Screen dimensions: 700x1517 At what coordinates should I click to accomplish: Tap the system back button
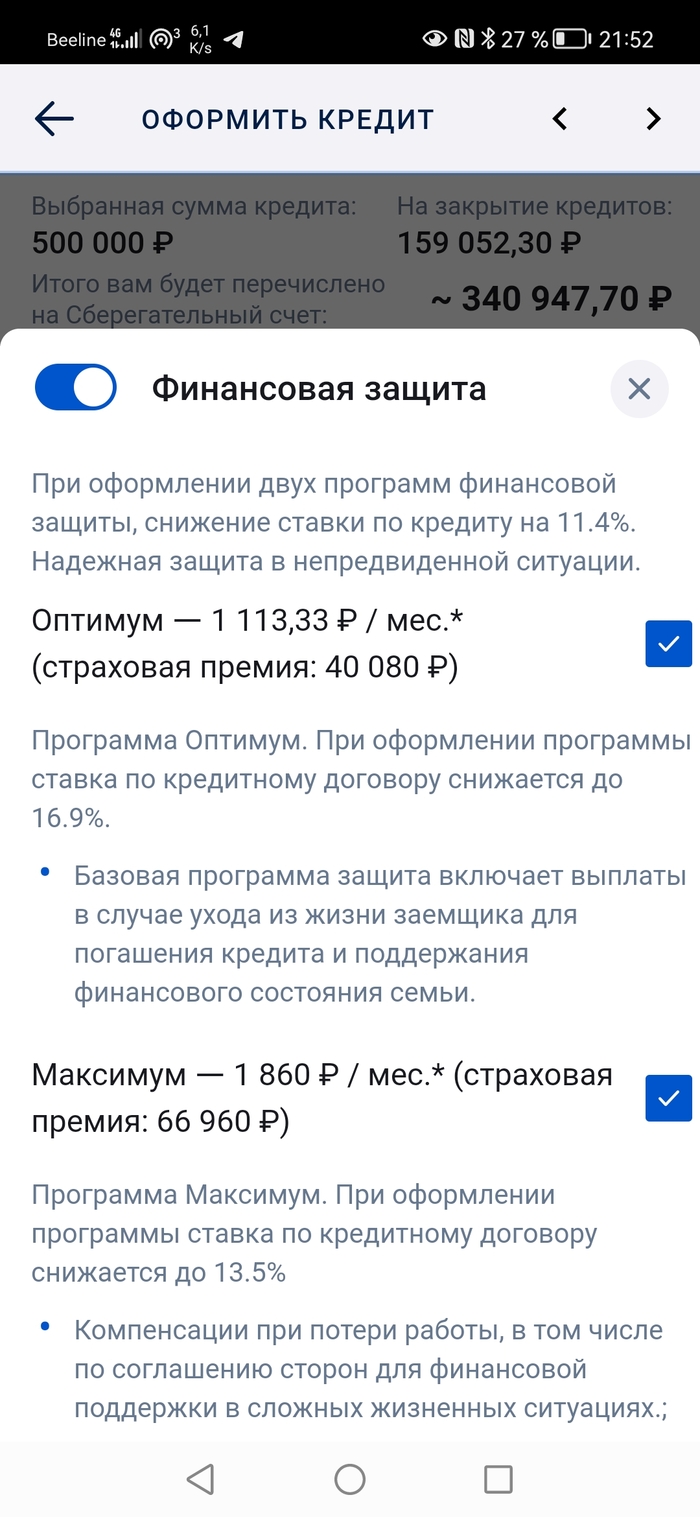click(201, 1479)
